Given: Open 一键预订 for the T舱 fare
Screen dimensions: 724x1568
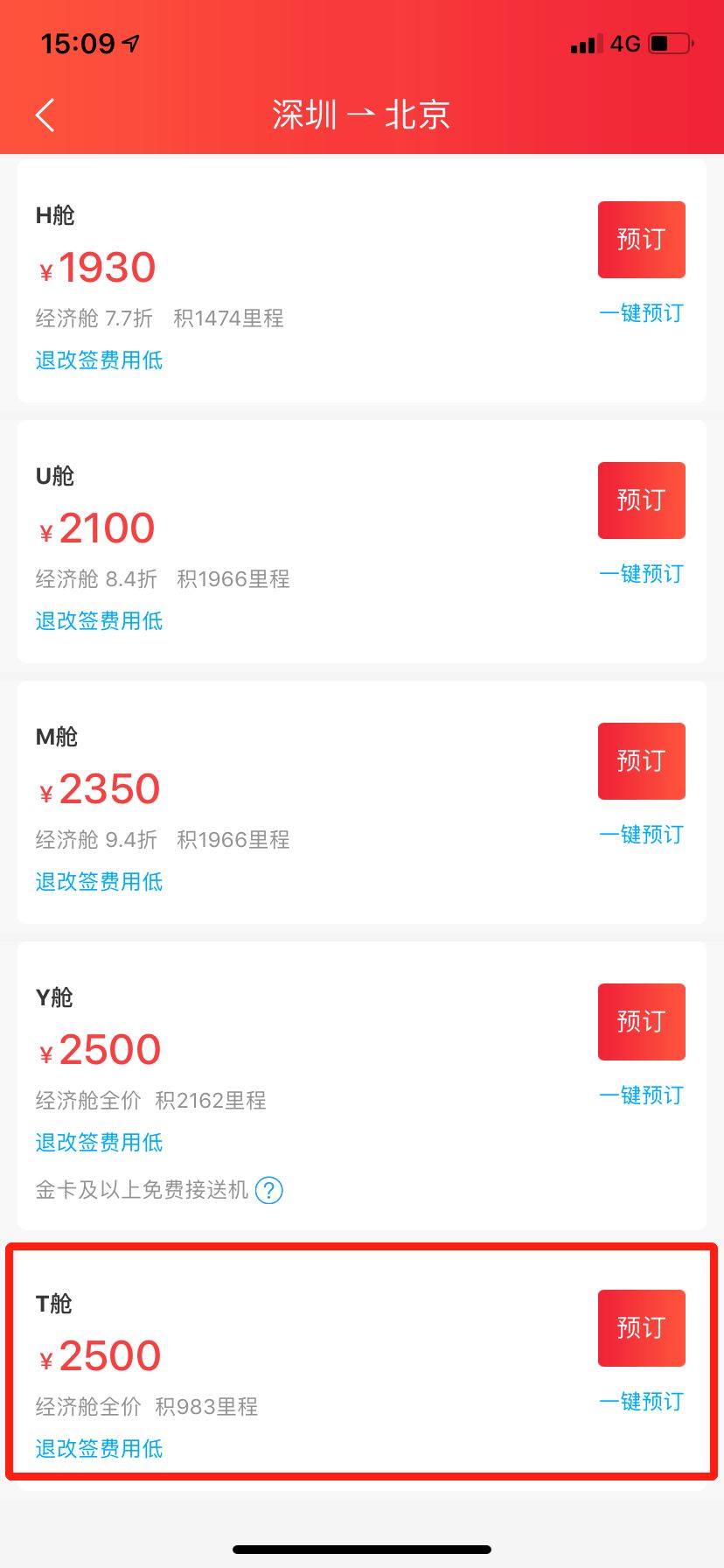Looking at the screenshot, I should 641,1402.
